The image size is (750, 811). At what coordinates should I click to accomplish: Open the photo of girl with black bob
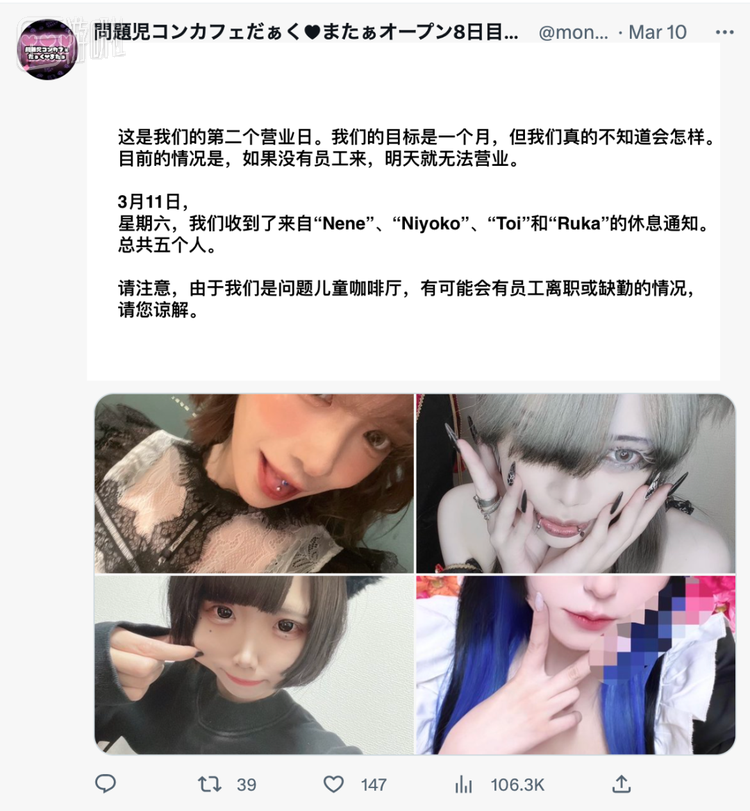[x=254, y=665]
